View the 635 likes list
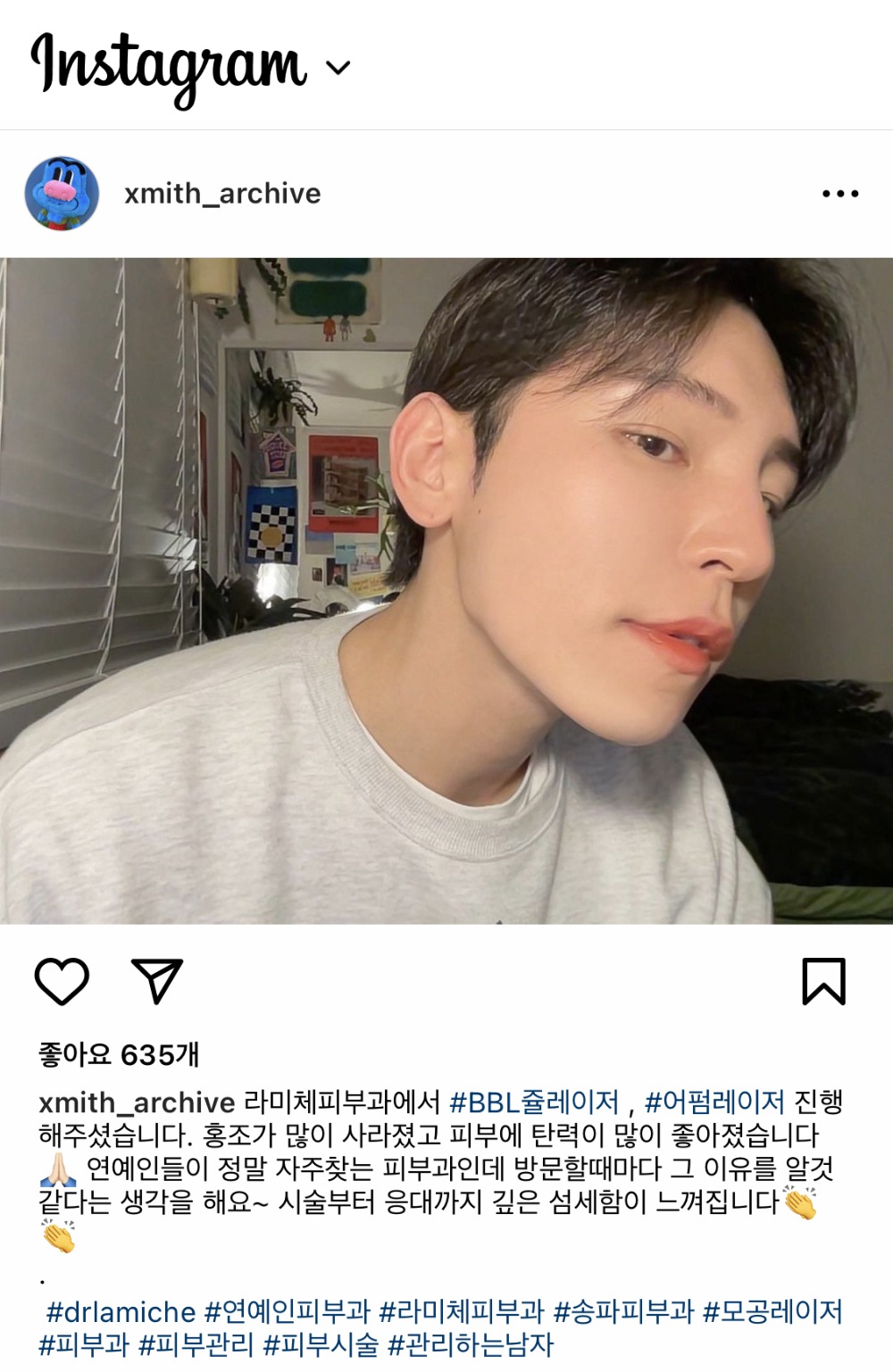 [119, 1054]
